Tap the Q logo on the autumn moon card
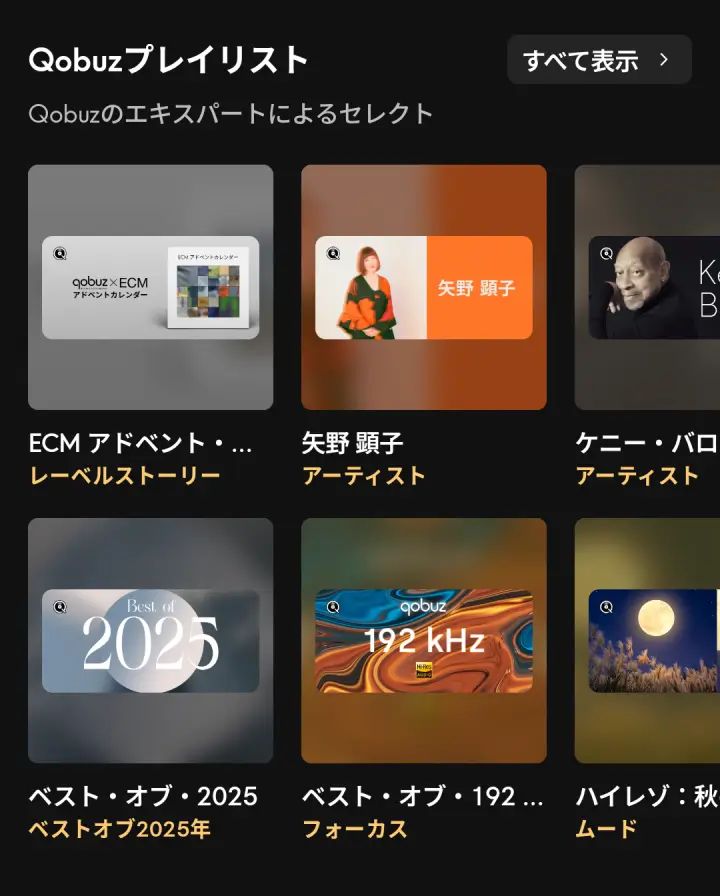This screenshot has width=720, height=896. pyautogui.click(x=605, y=605)
